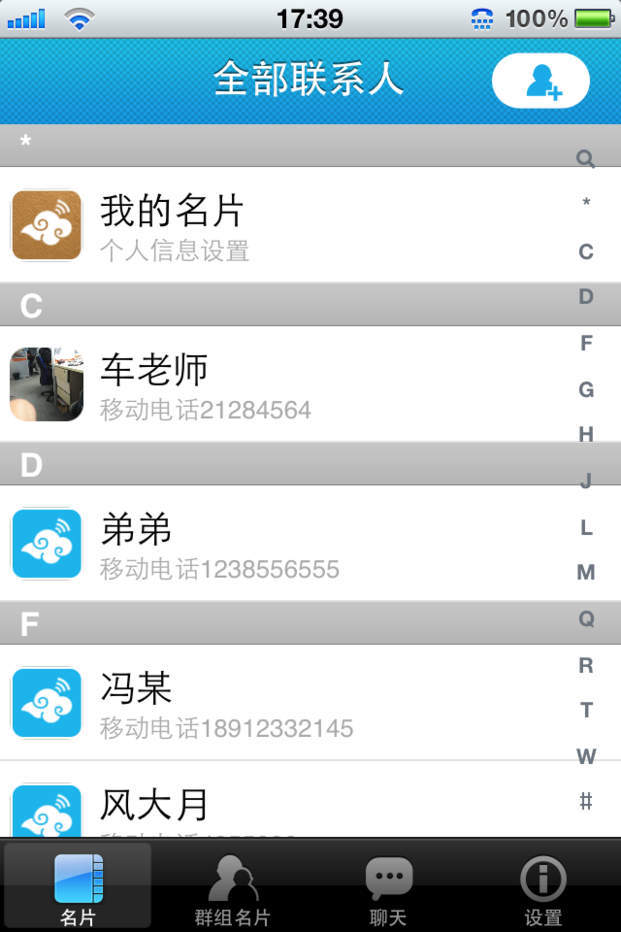Jump to index letter Q

586,619
